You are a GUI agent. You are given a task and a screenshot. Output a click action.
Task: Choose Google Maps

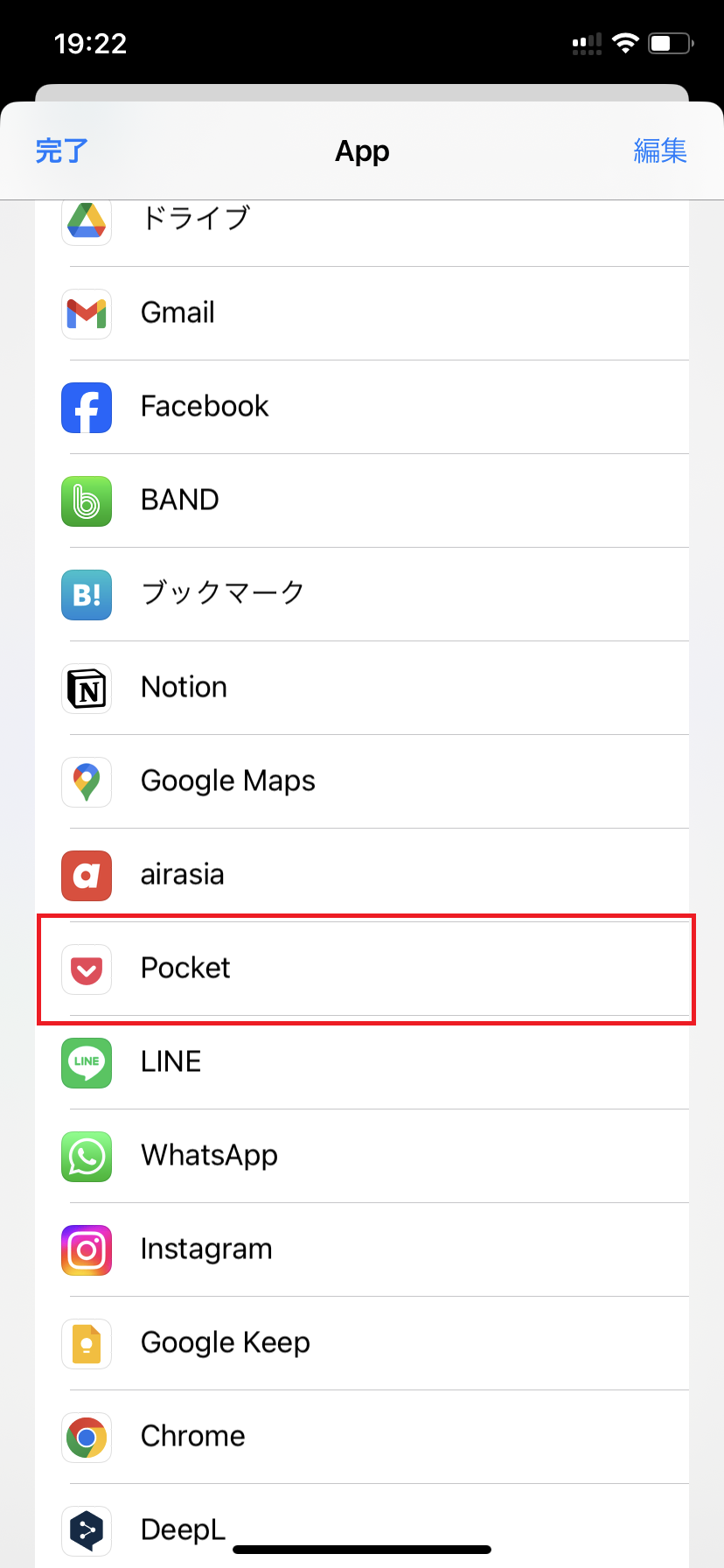click(x=362, y=781)
